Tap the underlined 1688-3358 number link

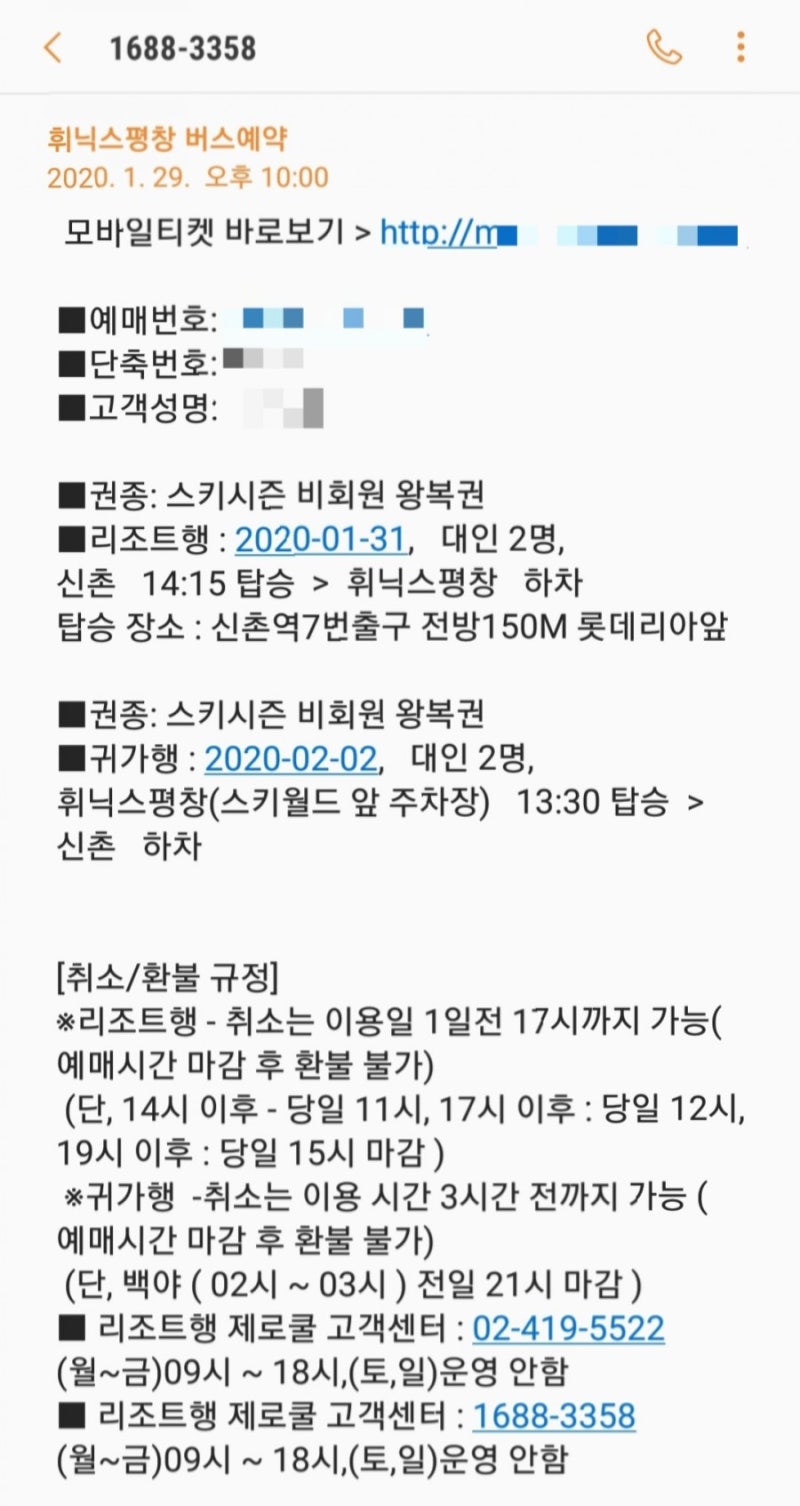[x=554, y=1415]
